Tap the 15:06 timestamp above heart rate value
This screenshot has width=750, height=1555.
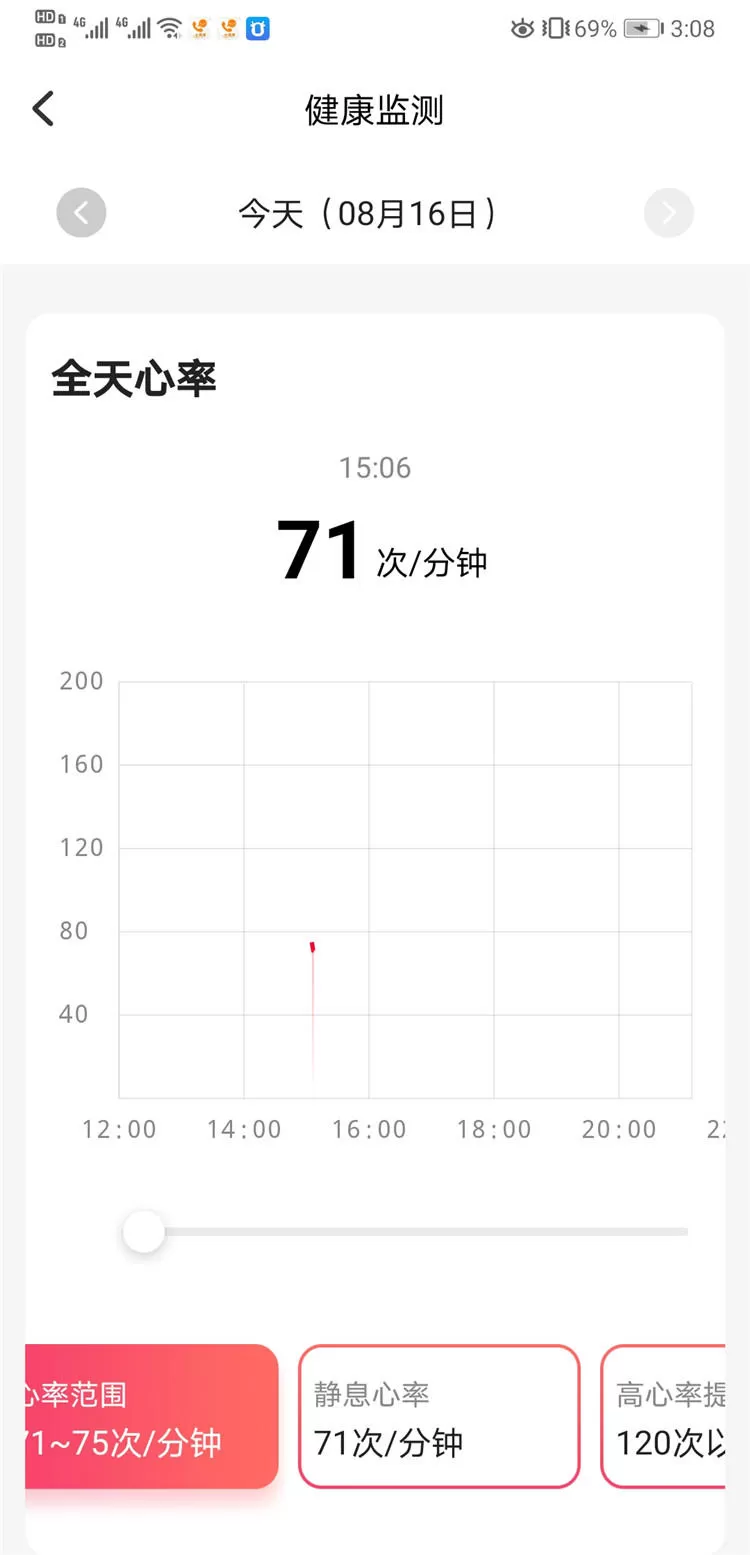tap(375, 467)
